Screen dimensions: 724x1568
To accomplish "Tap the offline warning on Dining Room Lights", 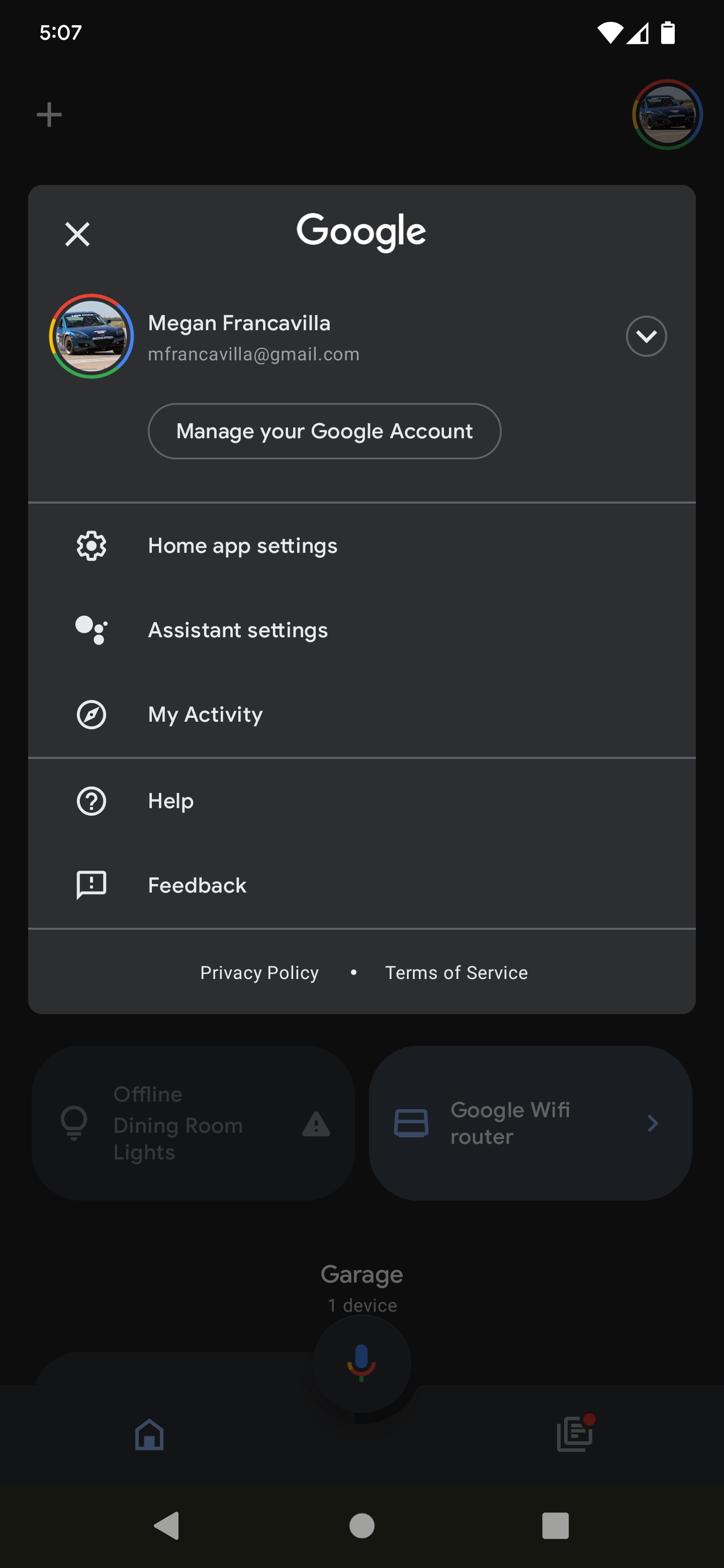I will (x=315, y=1125).
